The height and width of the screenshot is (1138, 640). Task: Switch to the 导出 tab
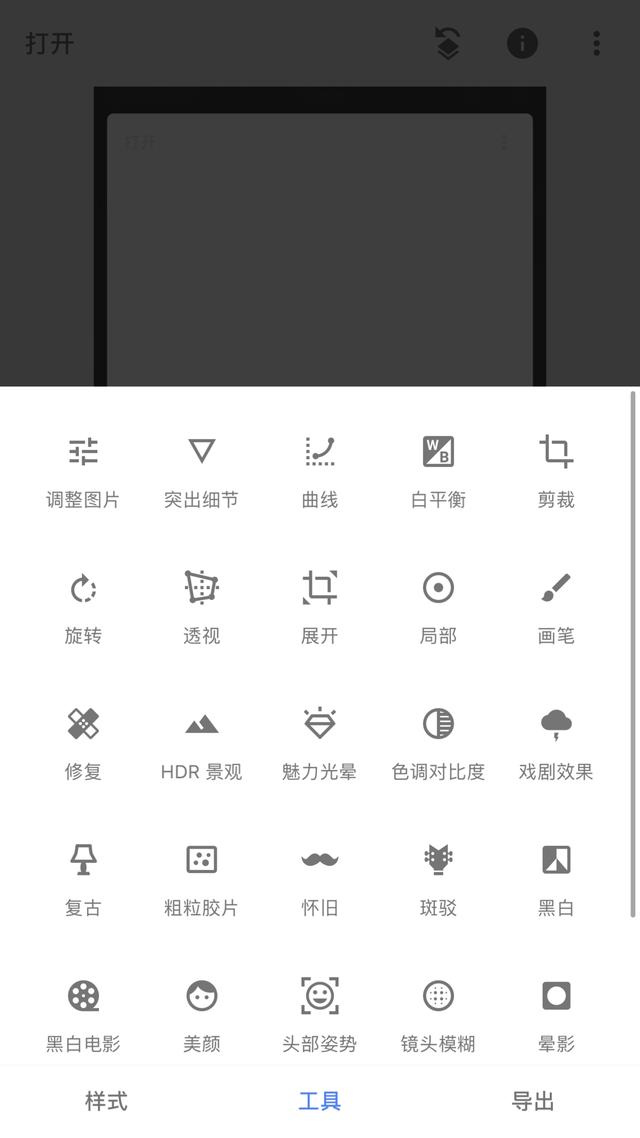tap(533, 1101)
